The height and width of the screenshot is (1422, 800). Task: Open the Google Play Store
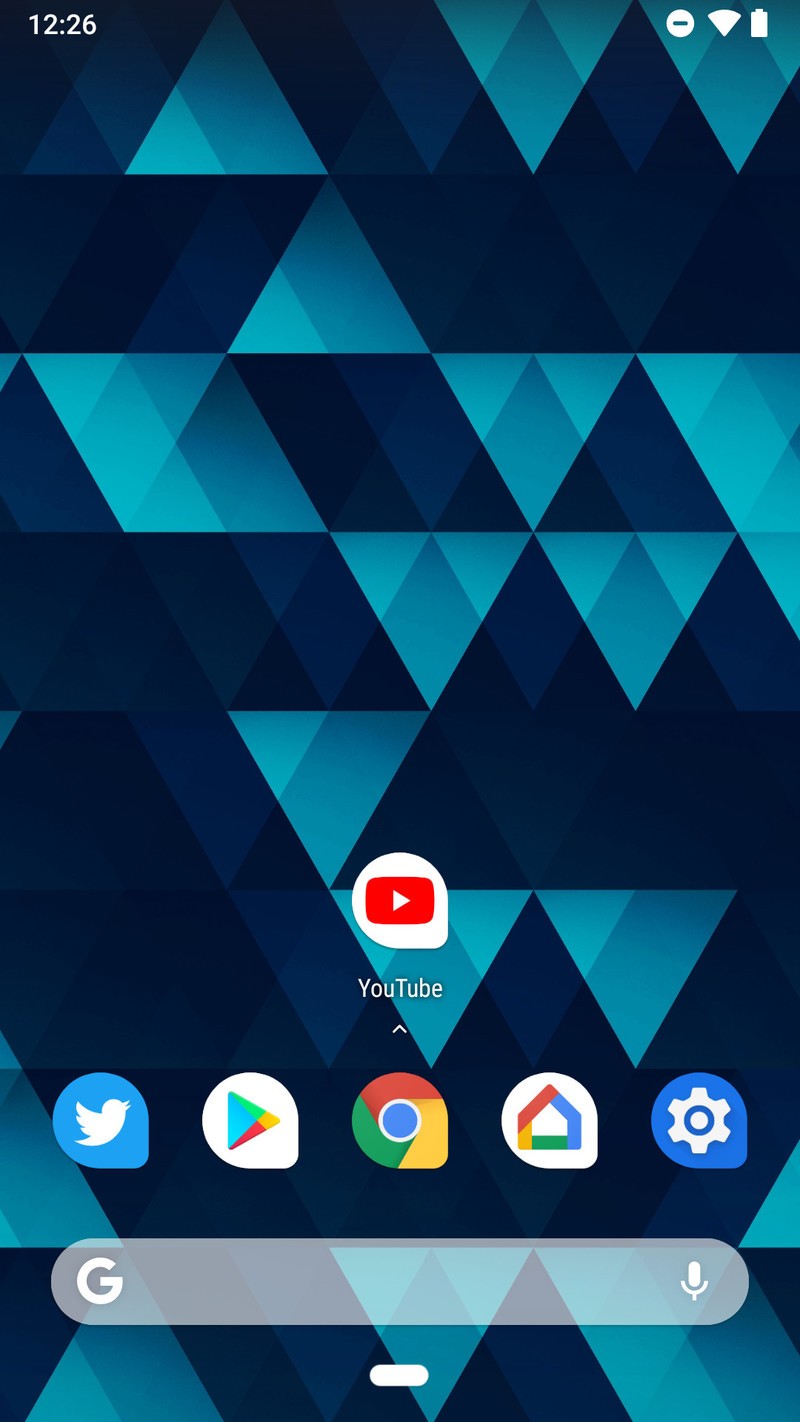[250, 1120]
